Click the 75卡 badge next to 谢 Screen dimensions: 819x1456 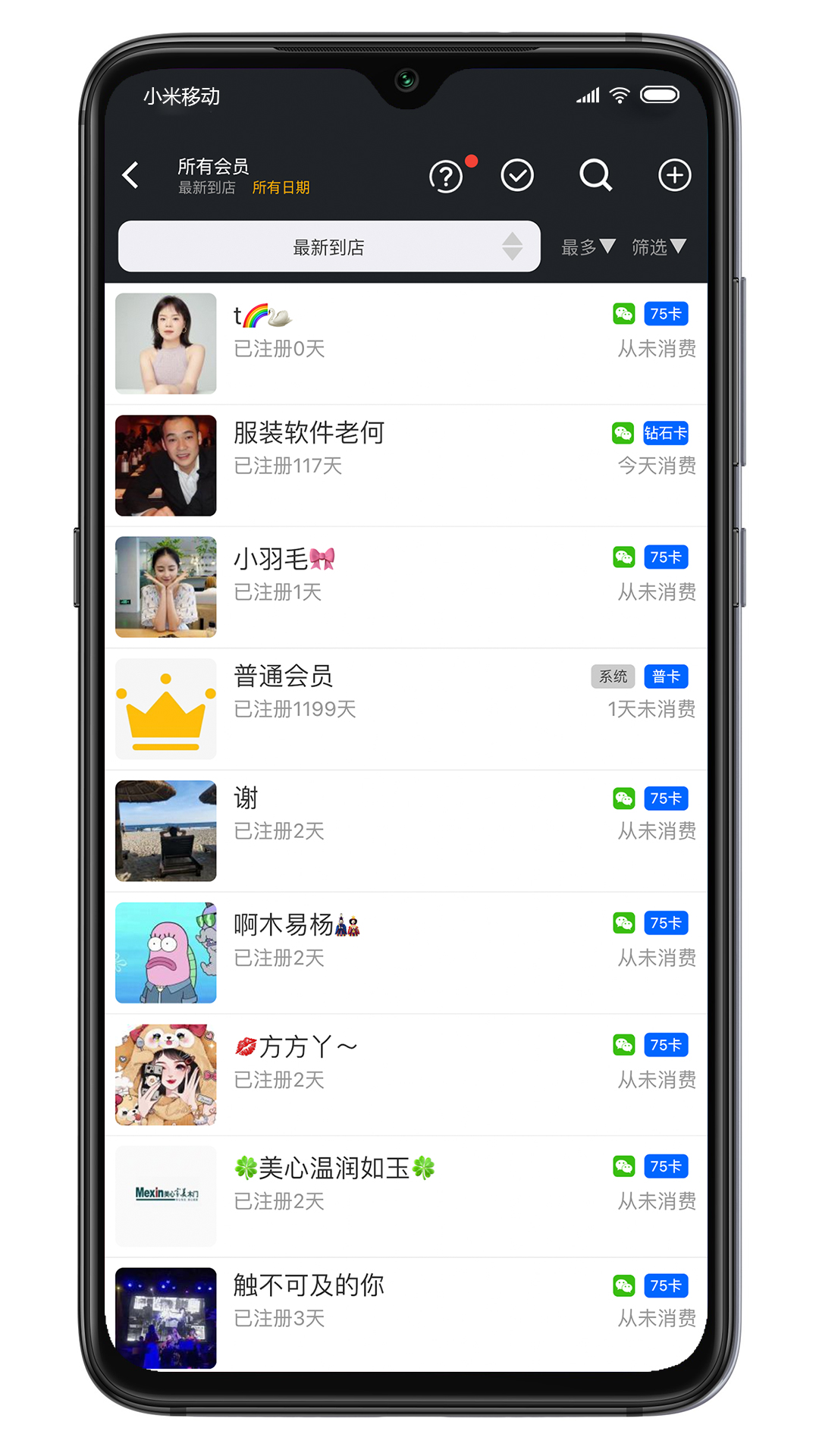point(665,798)
